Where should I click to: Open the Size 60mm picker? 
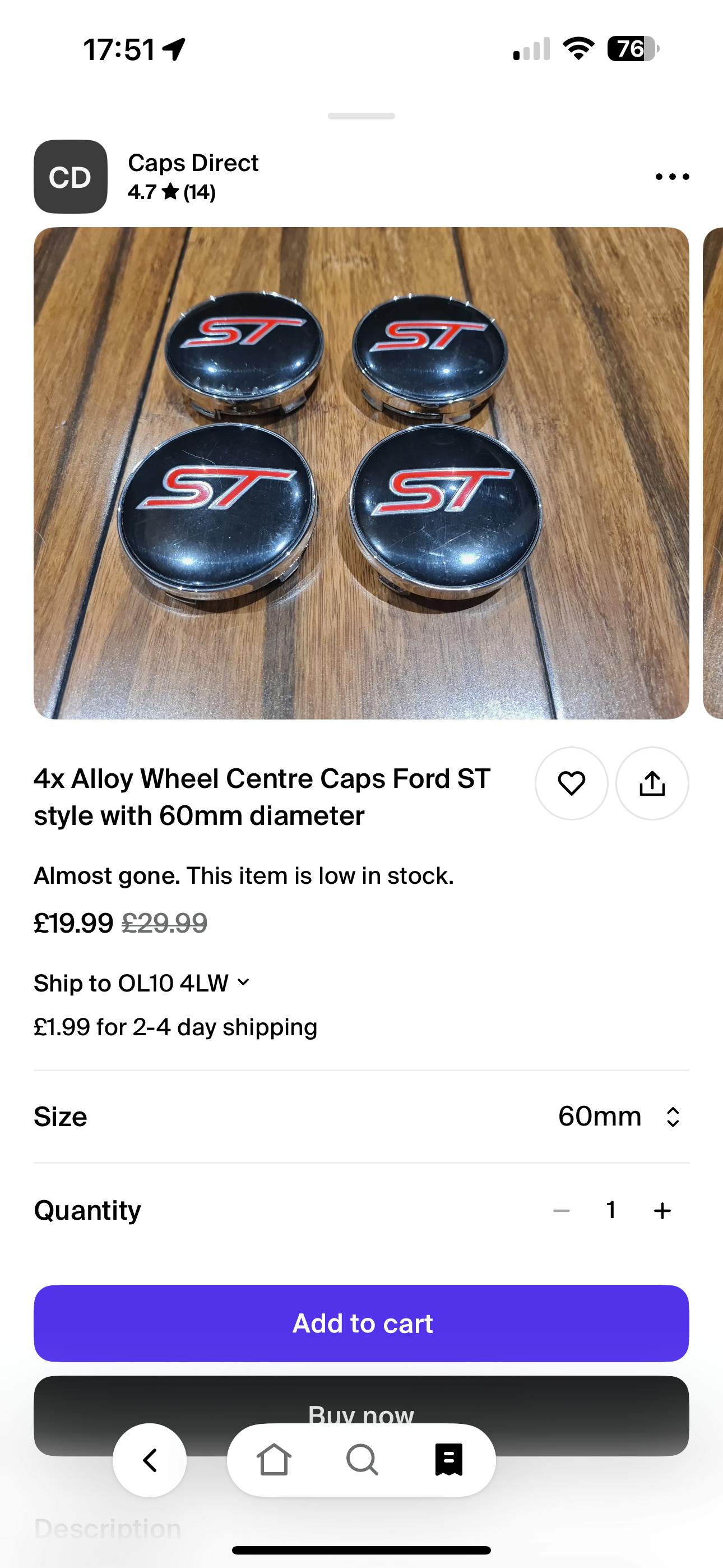[618, 1117]
